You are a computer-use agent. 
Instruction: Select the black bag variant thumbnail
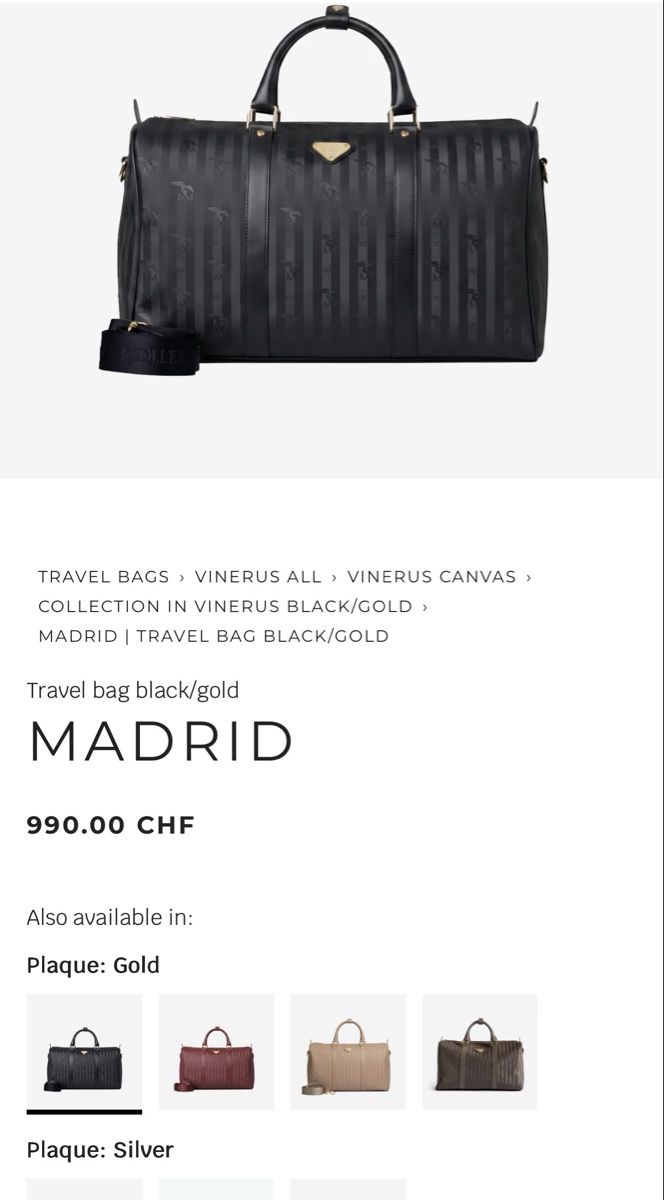point(84,1052)
